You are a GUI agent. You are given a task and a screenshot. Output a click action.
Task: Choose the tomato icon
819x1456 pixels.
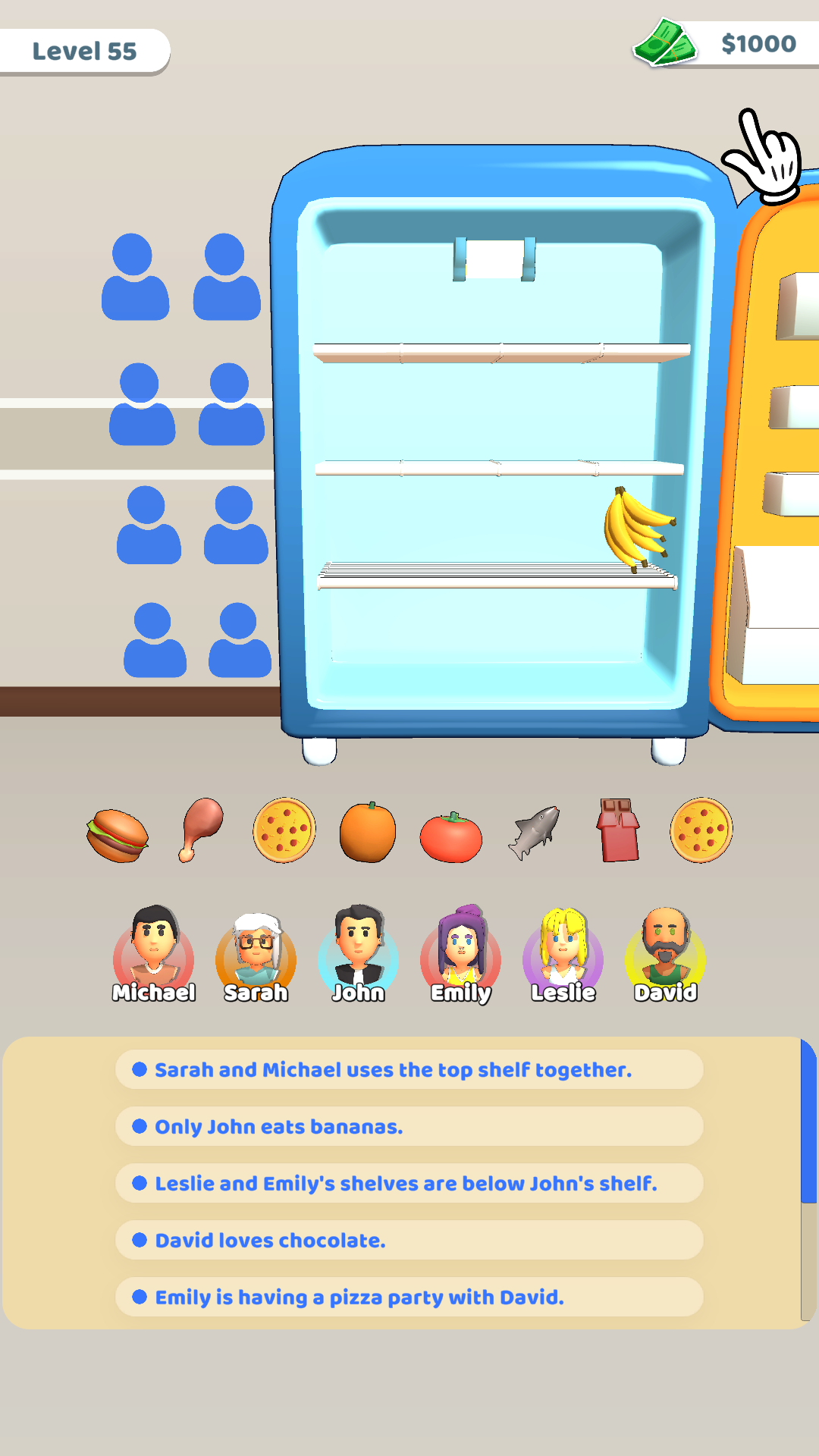click(x=451, y=833)
